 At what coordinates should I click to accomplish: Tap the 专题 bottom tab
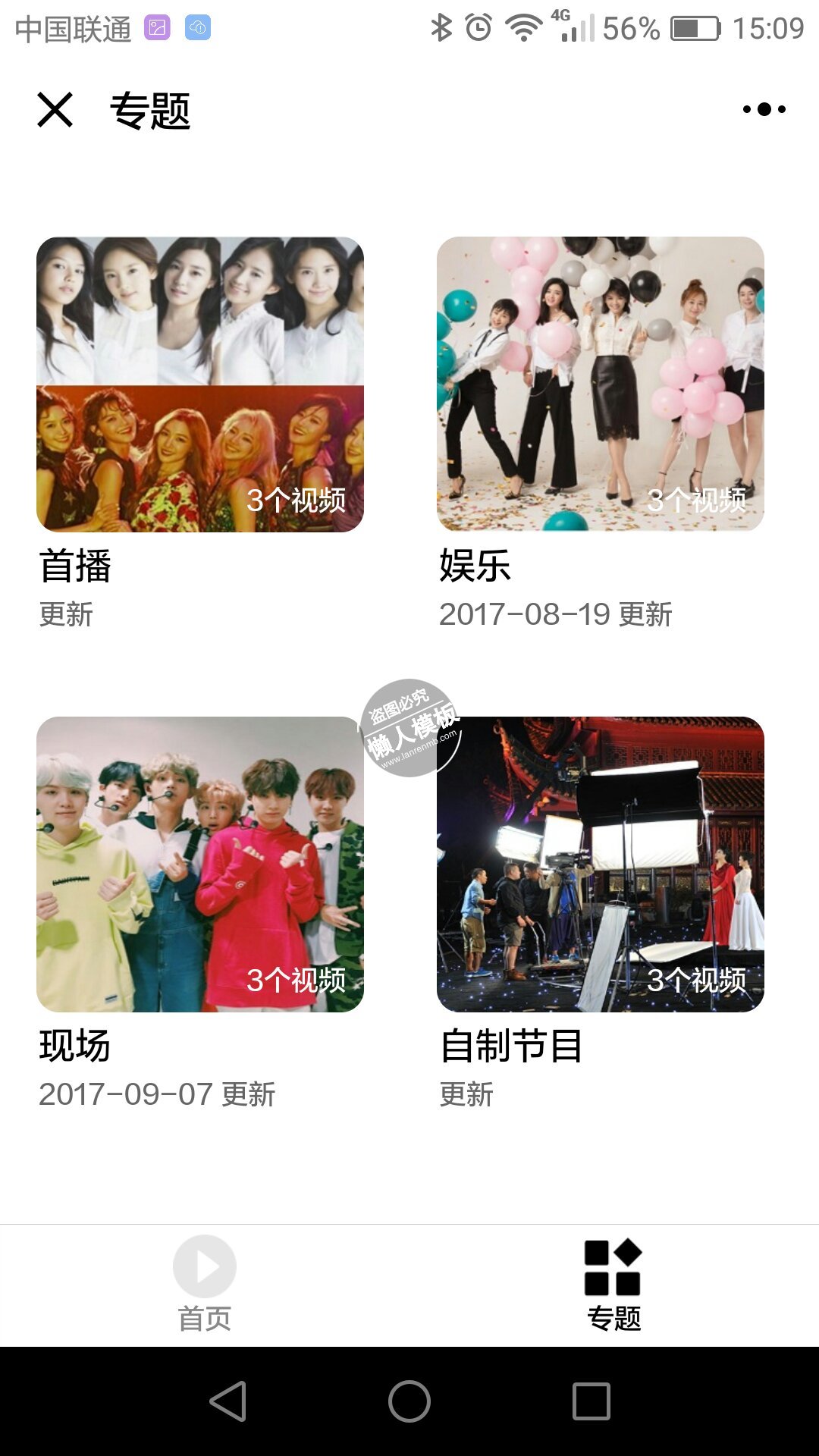[x=613, y=1283]
